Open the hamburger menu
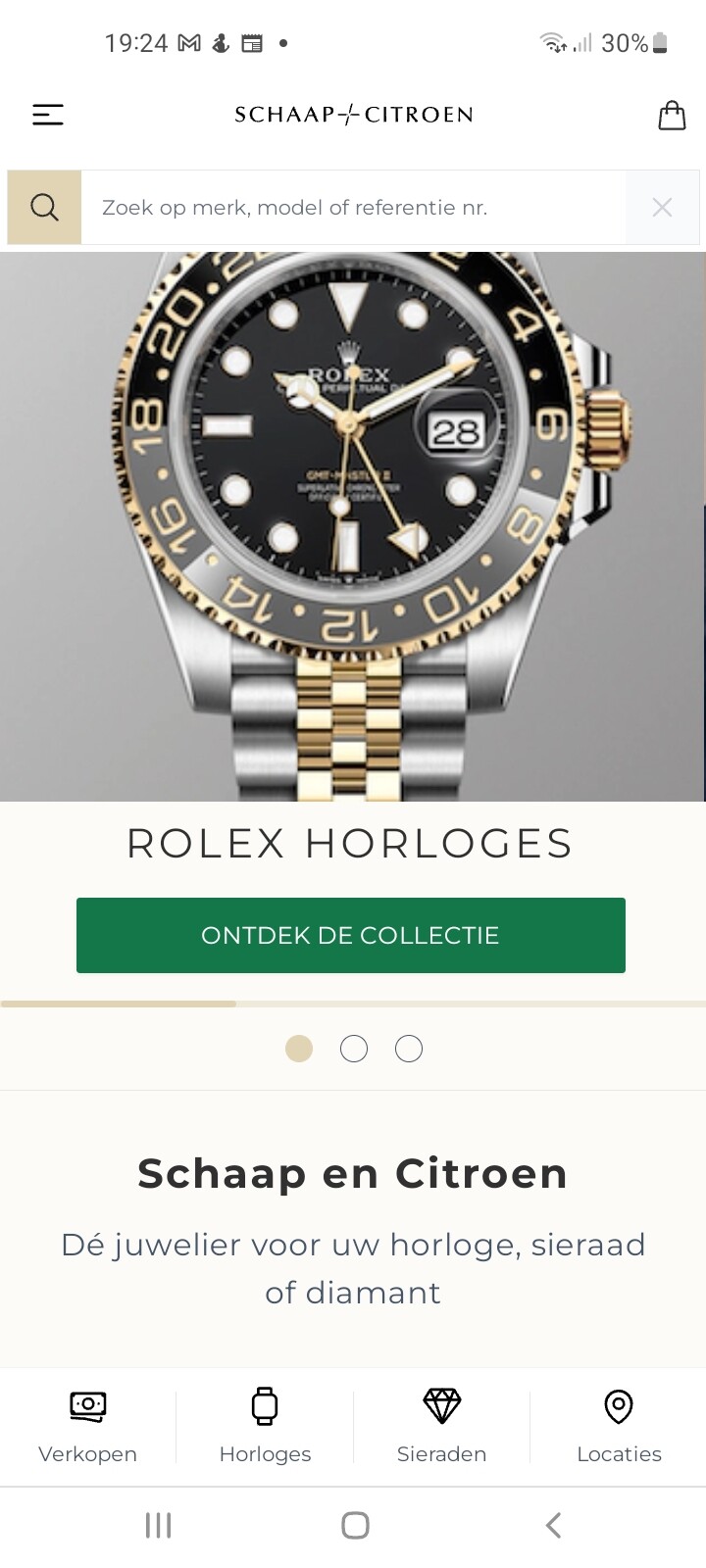This screenshot has width=706, height=1568. [48, 115]
